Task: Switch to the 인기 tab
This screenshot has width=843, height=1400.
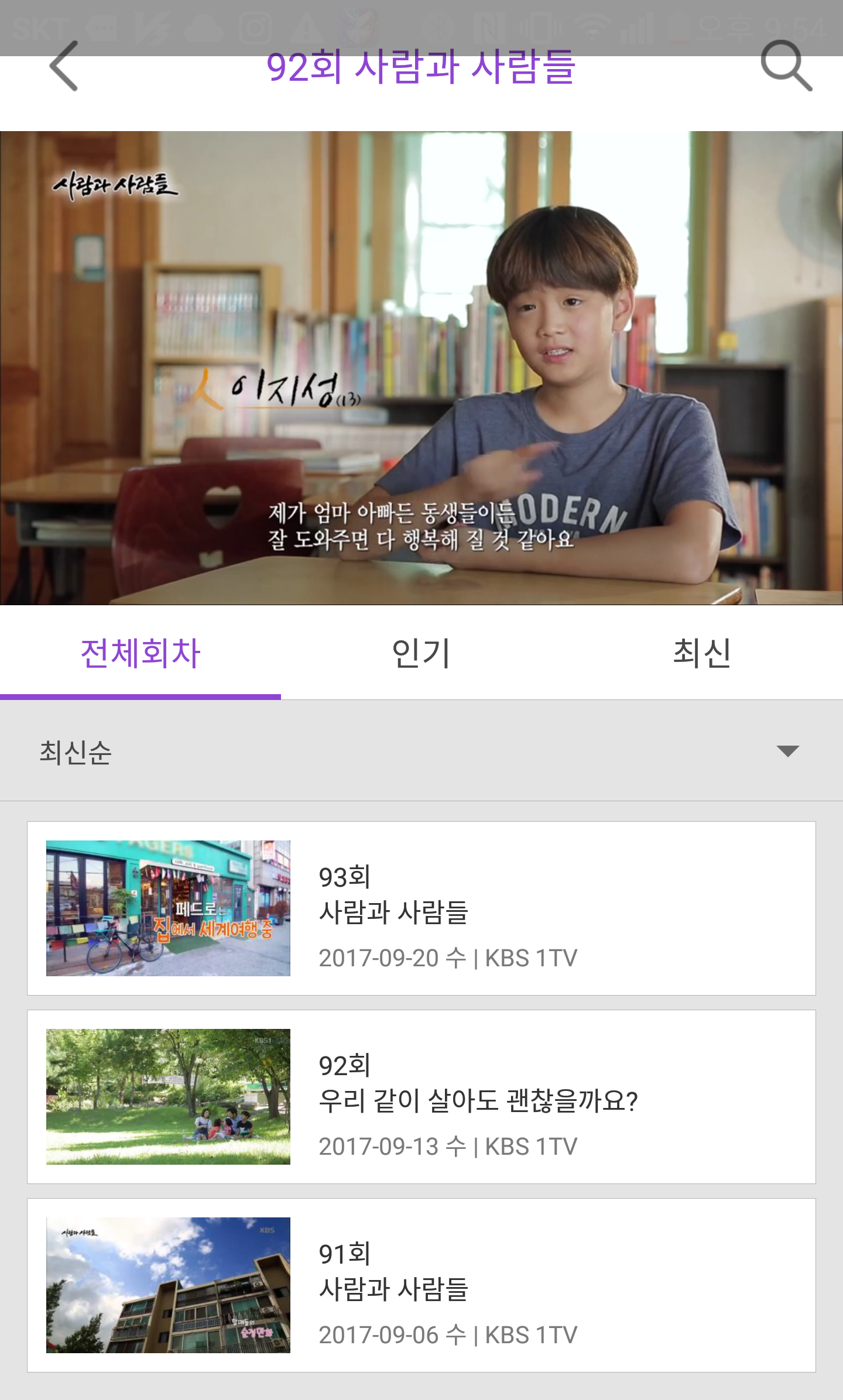Action: pos(421,653)
